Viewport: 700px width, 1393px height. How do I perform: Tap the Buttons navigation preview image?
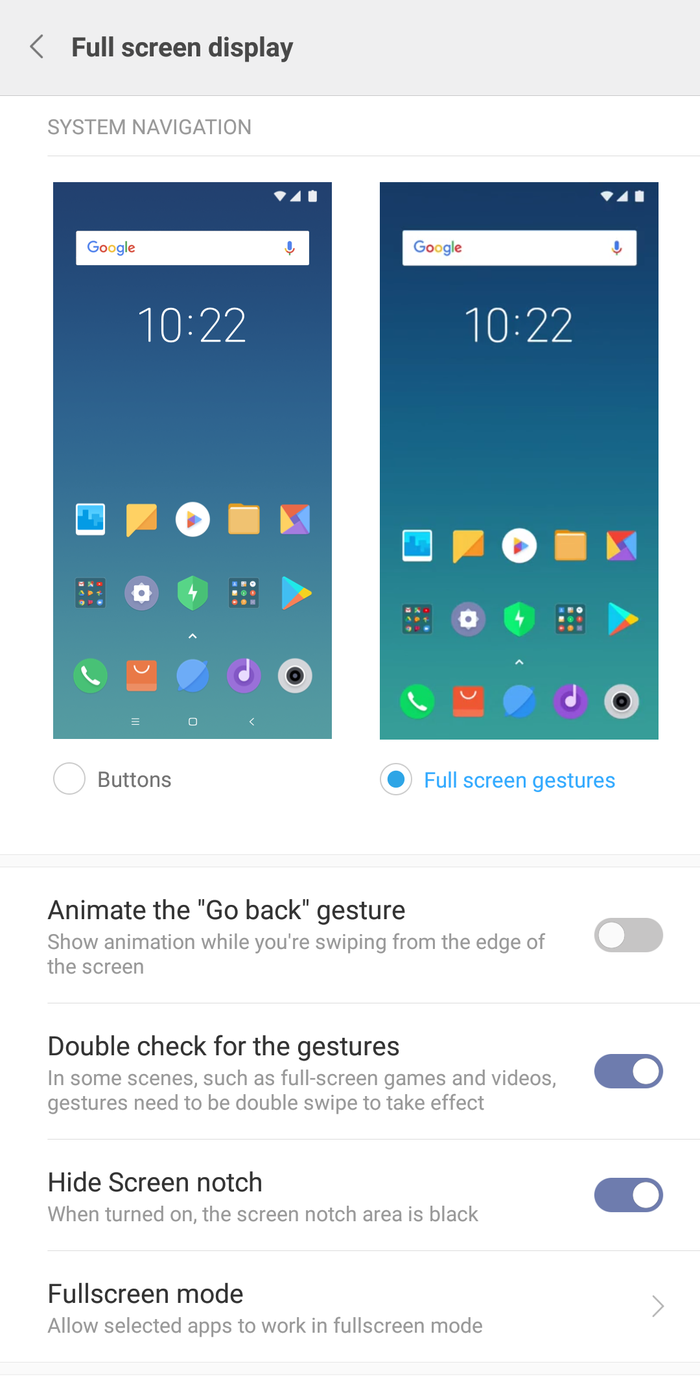click(x=192, y=460)
